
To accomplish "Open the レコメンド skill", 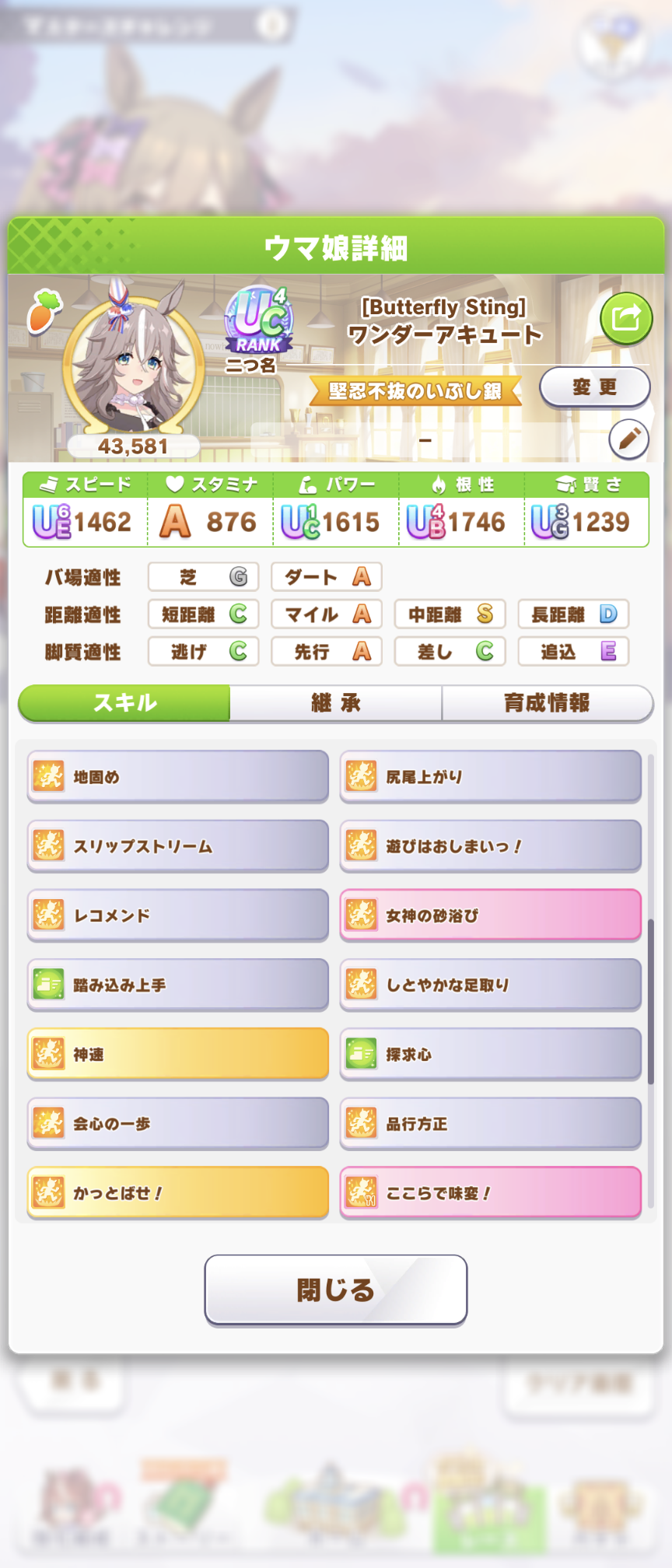I will pos(178,915).
